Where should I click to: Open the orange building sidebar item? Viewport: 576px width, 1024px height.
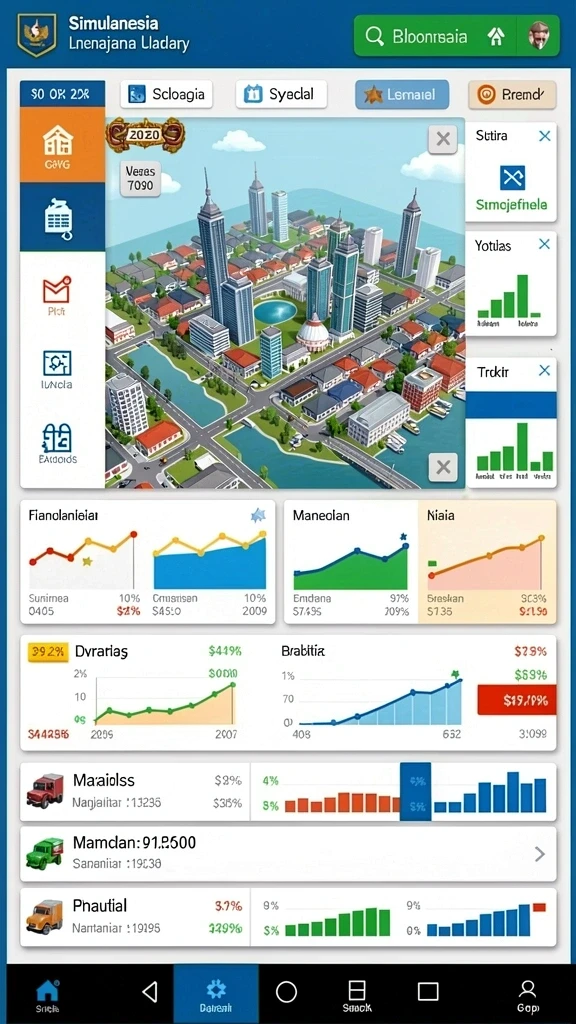coord(63,144)
